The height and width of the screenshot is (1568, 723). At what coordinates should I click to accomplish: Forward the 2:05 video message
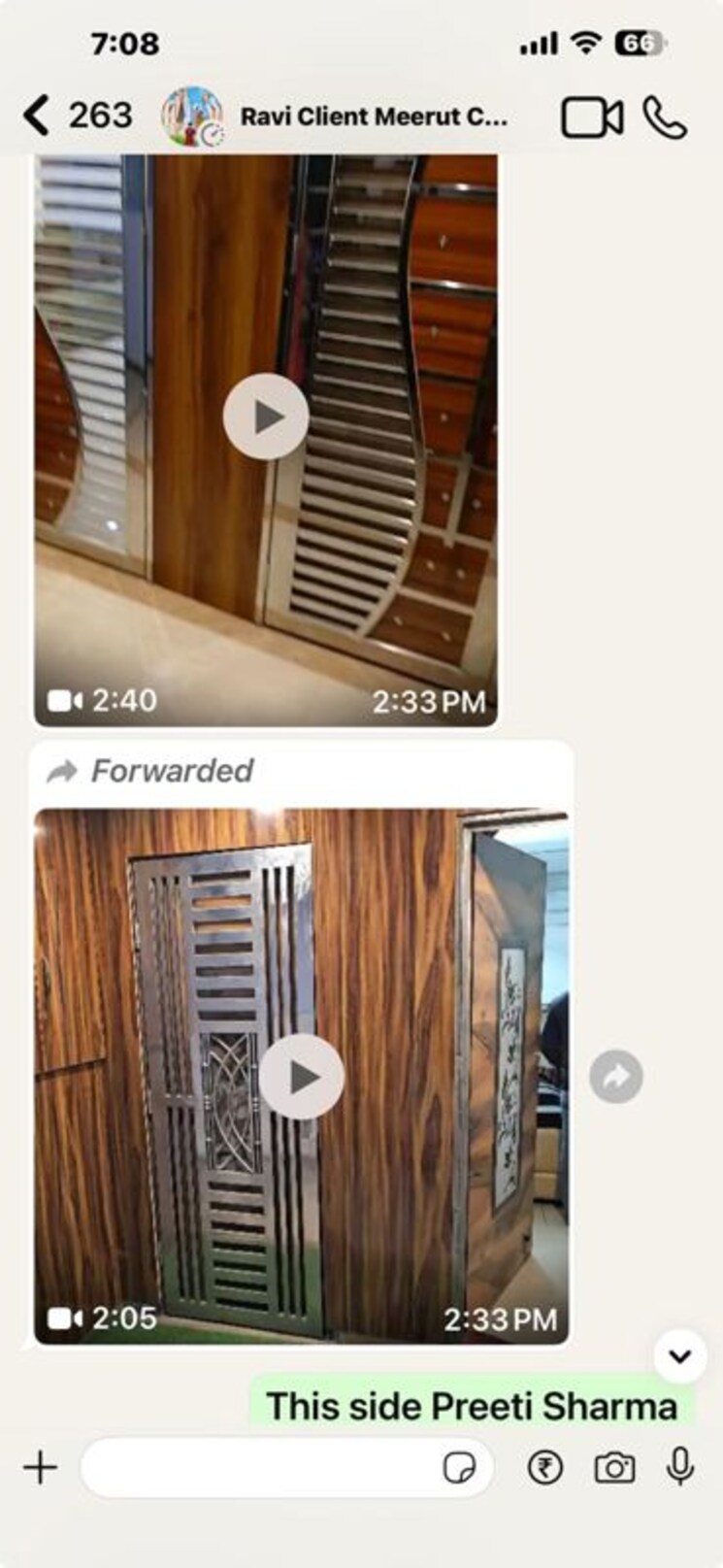click(x=615, y=1076)
